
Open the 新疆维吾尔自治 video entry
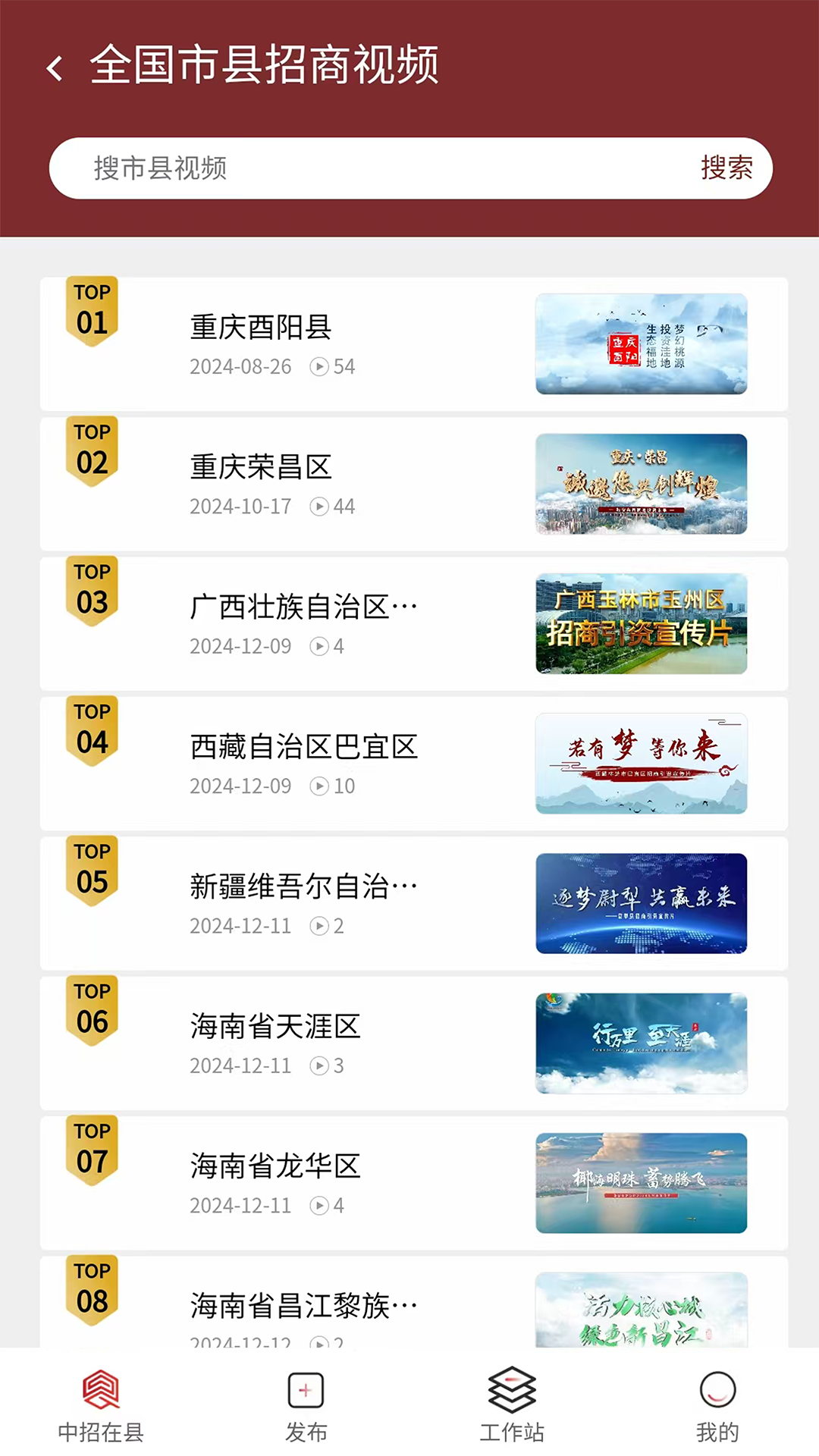tap(413, 903)
